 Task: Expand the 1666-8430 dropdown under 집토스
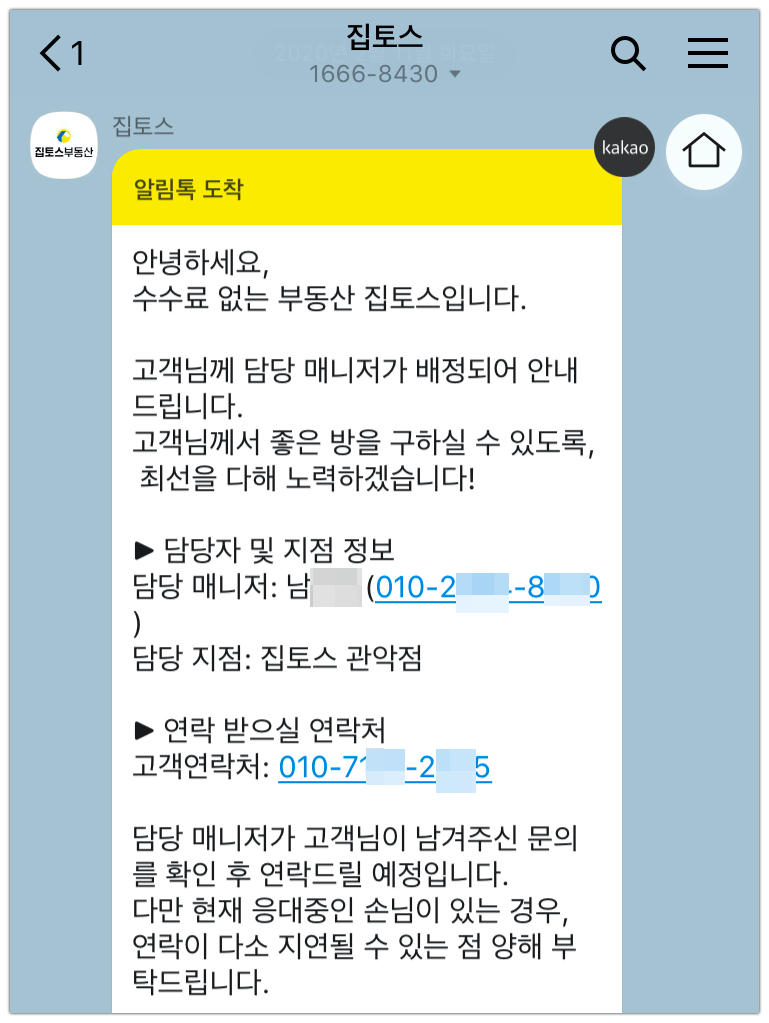pos(455,75)
